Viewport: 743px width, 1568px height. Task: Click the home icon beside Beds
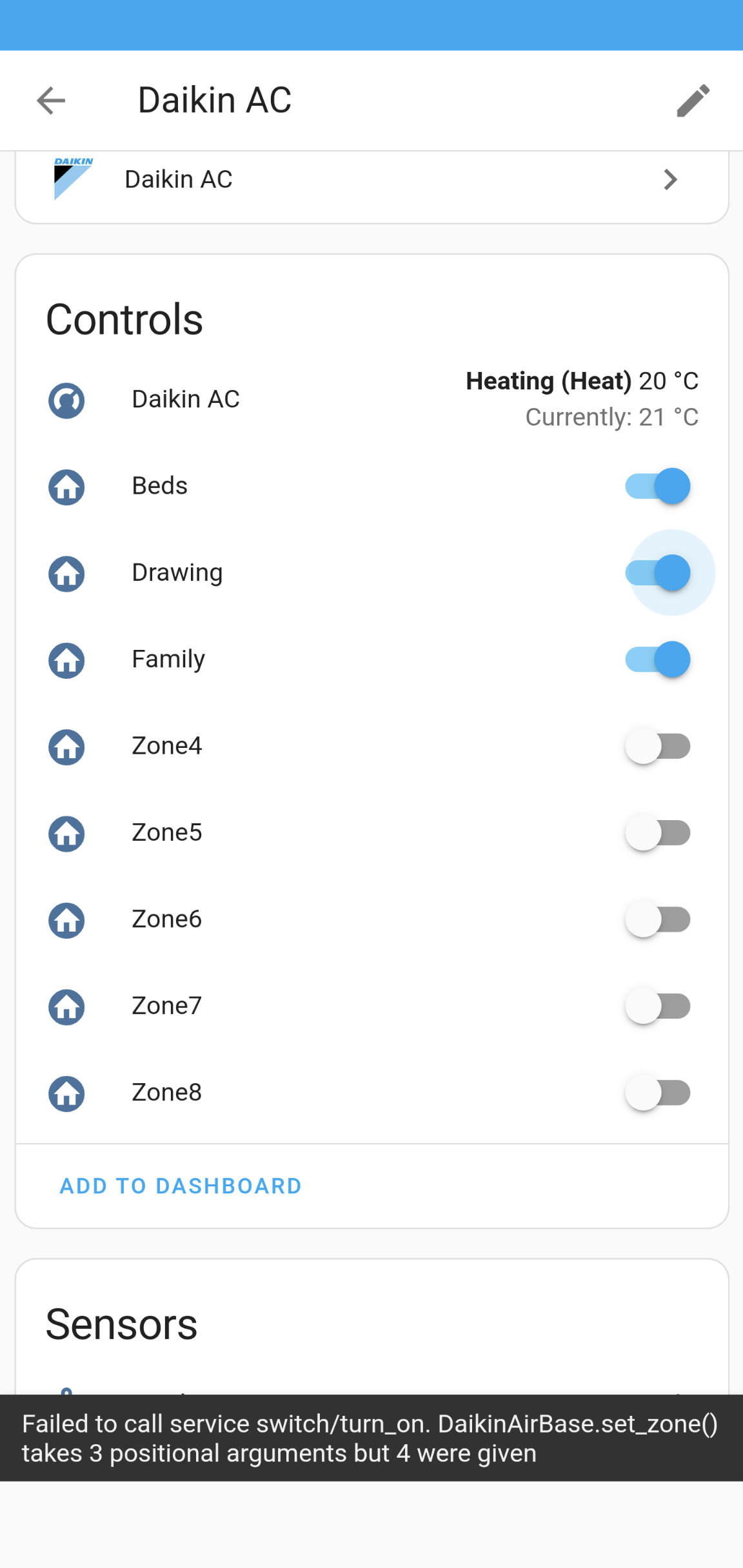[66, 487]
